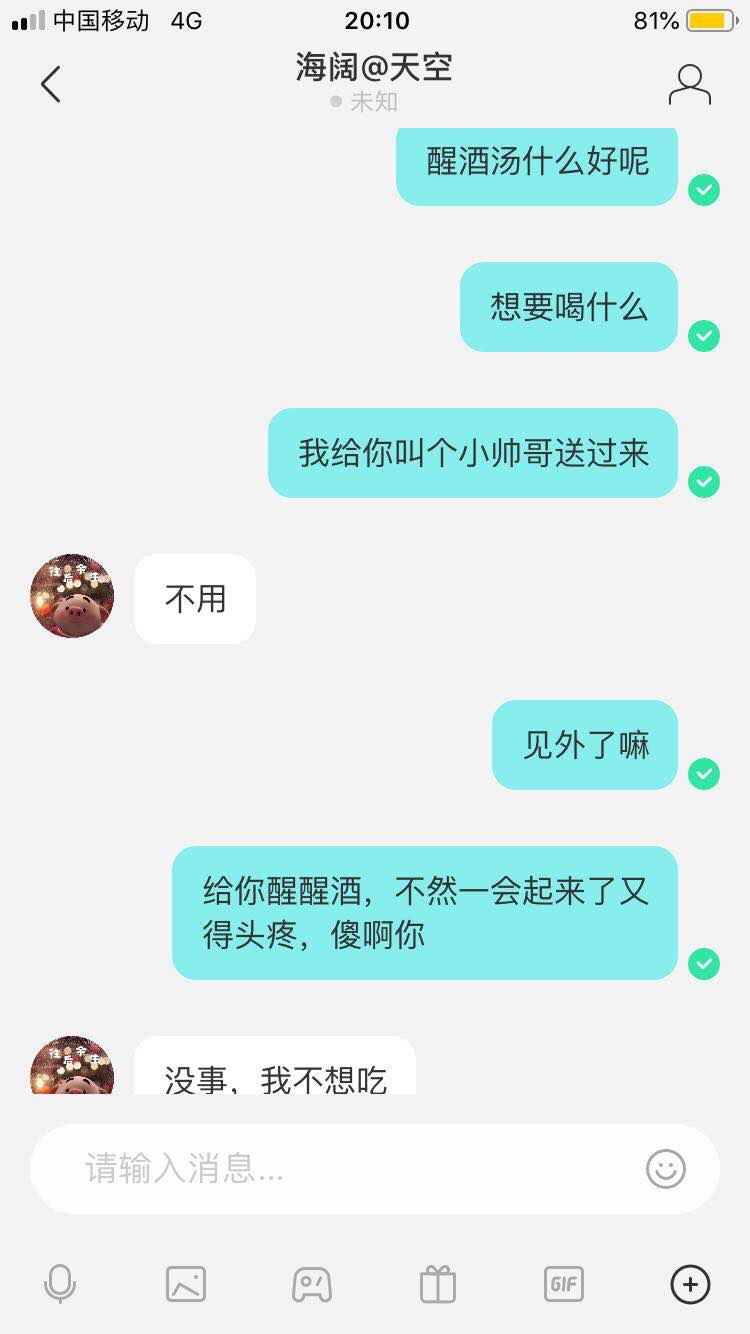Open the contact profile icon
Image resolution: width=750 pixels, height=1334 pixels.
click(689, 84)
